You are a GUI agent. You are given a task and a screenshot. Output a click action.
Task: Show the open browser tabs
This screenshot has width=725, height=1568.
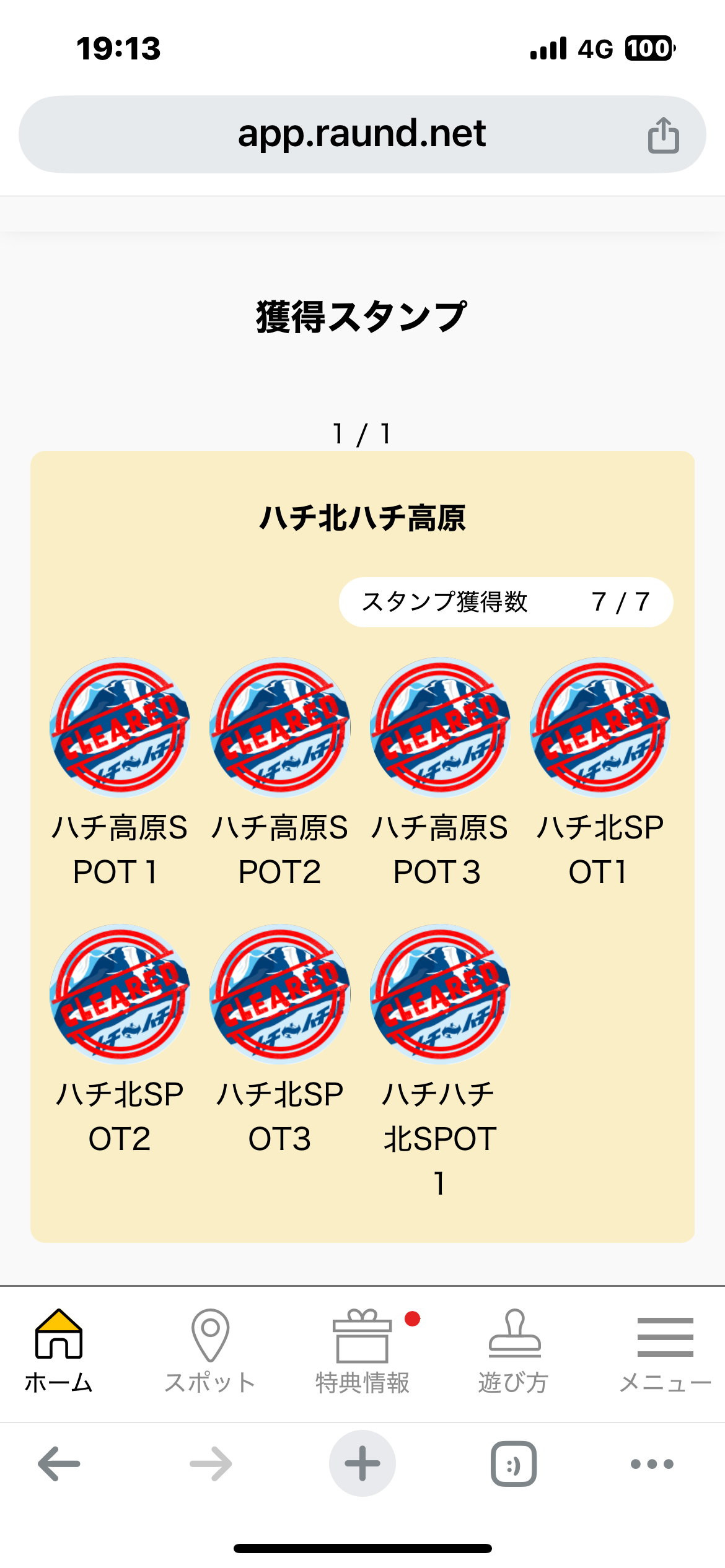coord(514,1464)
